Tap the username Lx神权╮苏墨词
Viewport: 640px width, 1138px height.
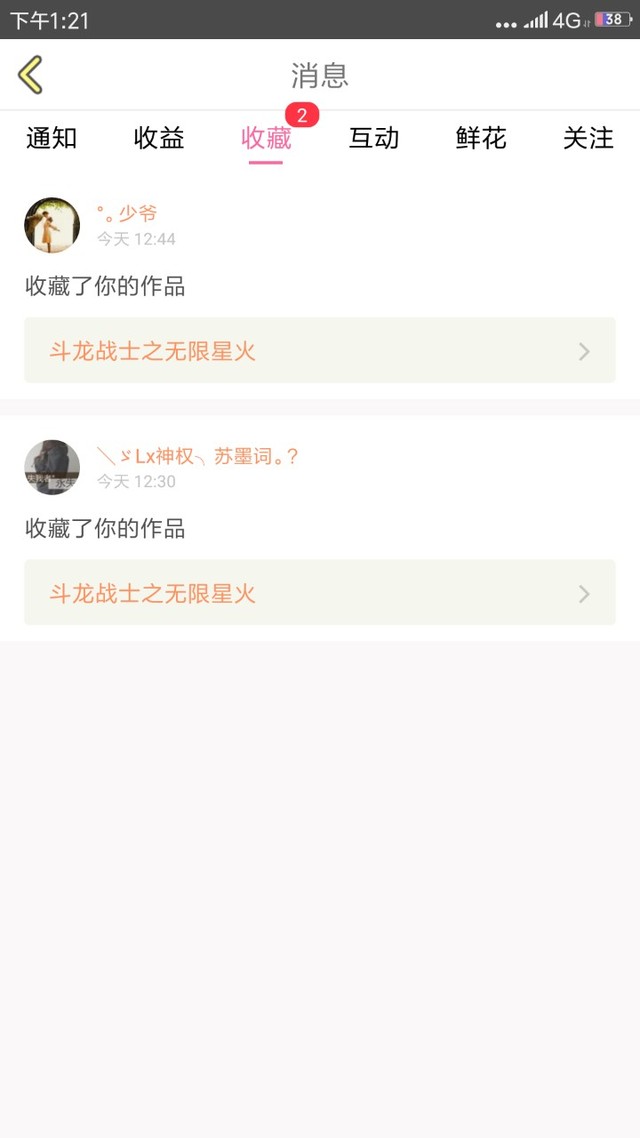click(197, 457)
